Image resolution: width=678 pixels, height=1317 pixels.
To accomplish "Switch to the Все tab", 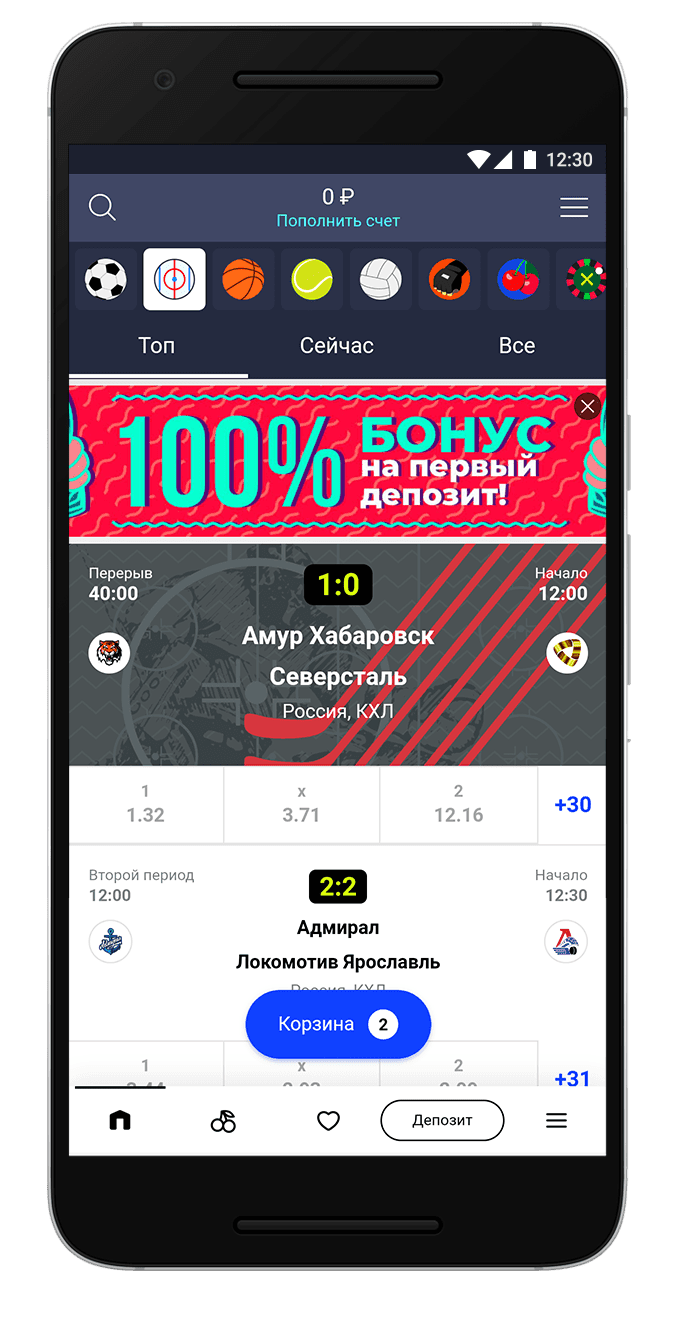I will (x=517, y=346).
